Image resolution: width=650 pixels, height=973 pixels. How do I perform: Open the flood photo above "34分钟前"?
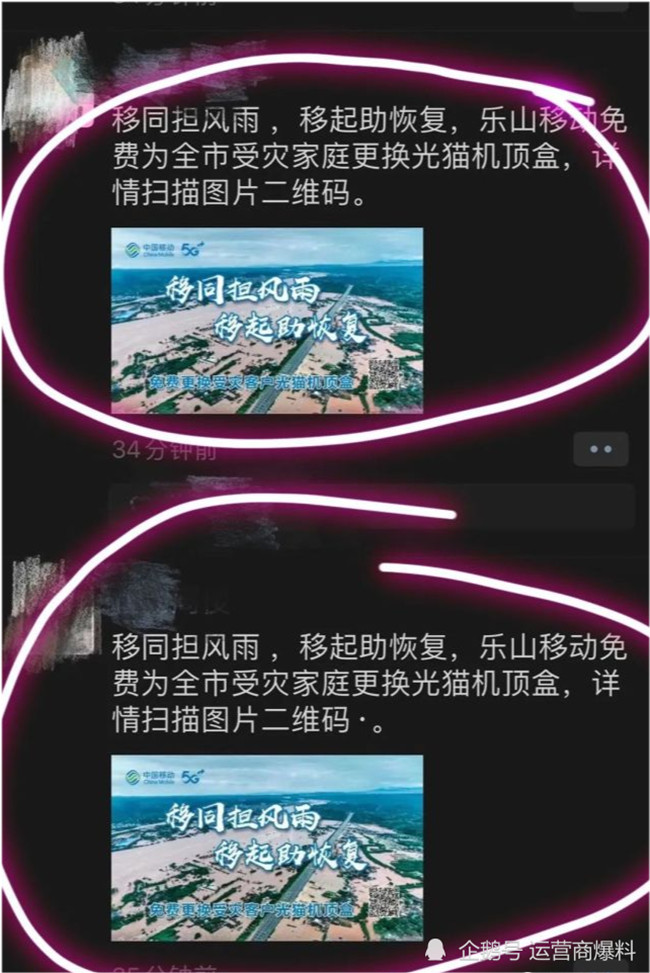click(x=267, y=320)
